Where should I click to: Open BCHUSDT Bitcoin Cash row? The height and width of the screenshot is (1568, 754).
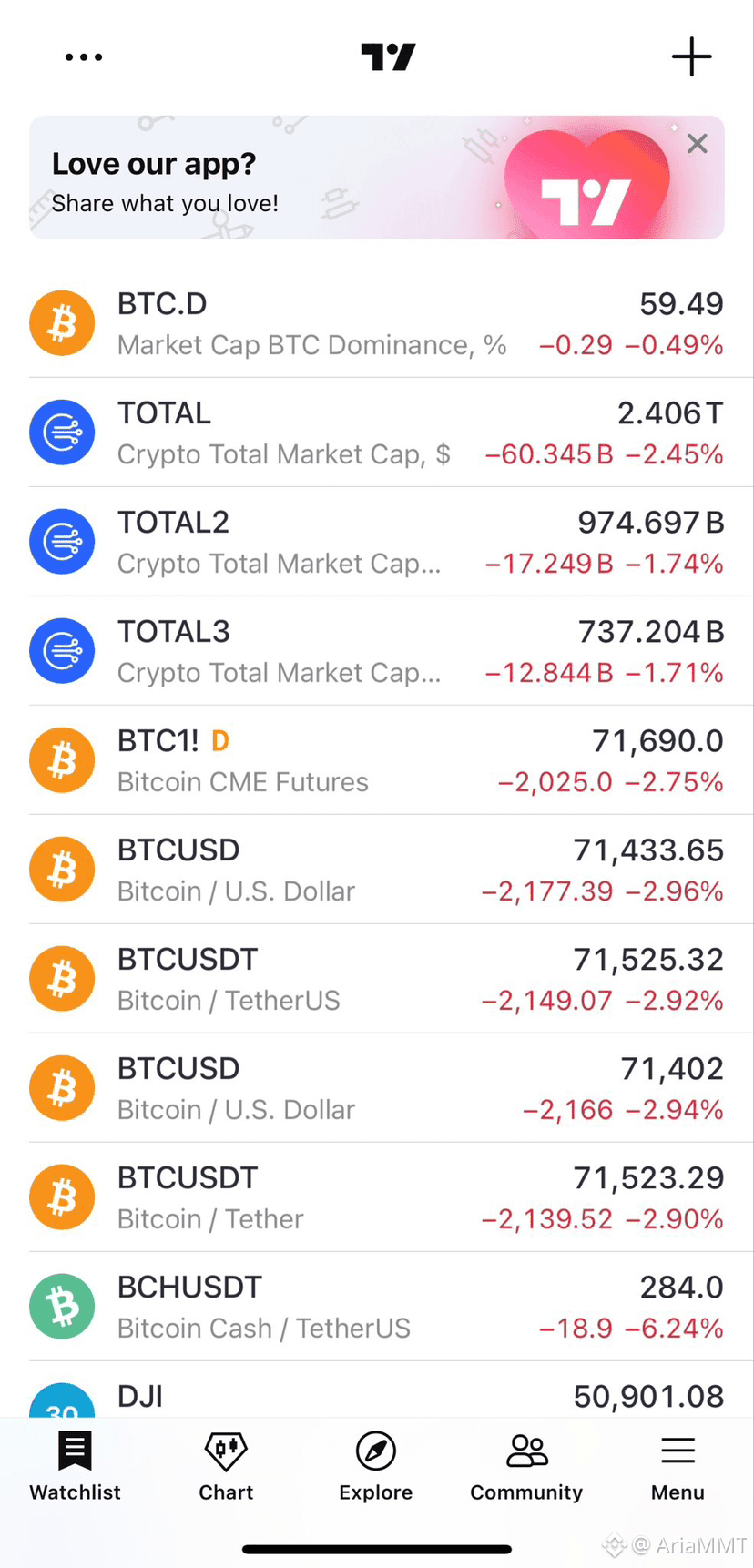click(377, 1307)
